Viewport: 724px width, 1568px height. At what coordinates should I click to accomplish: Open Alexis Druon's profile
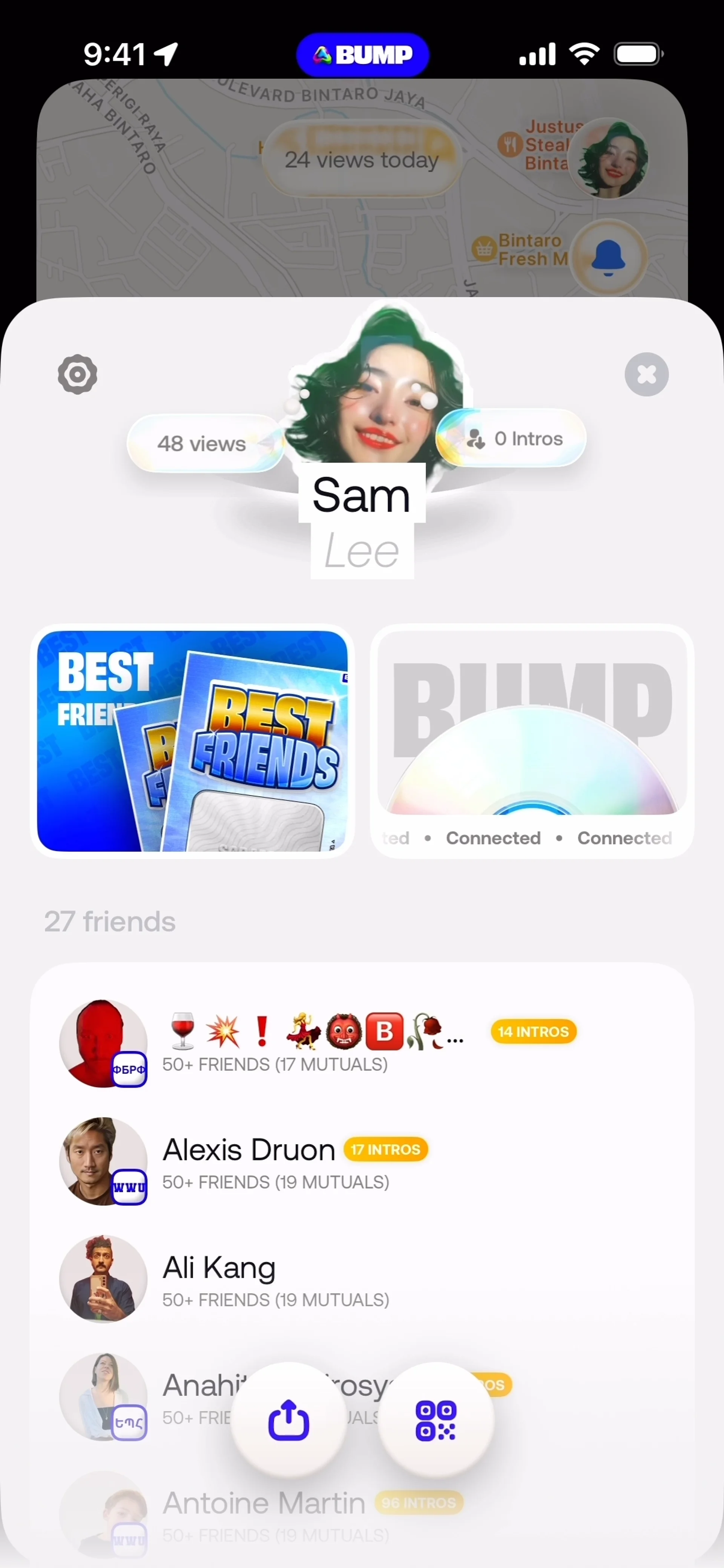pyautogui.click(x=249, y=1161)
